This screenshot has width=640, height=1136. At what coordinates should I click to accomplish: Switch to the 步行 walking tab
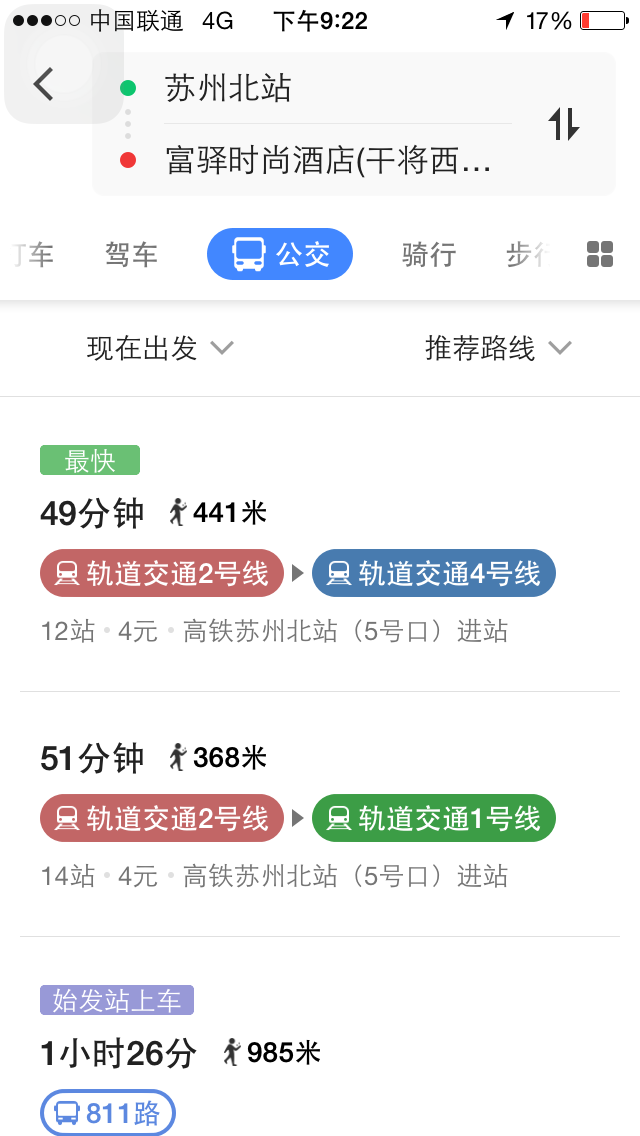pos(529,254)
